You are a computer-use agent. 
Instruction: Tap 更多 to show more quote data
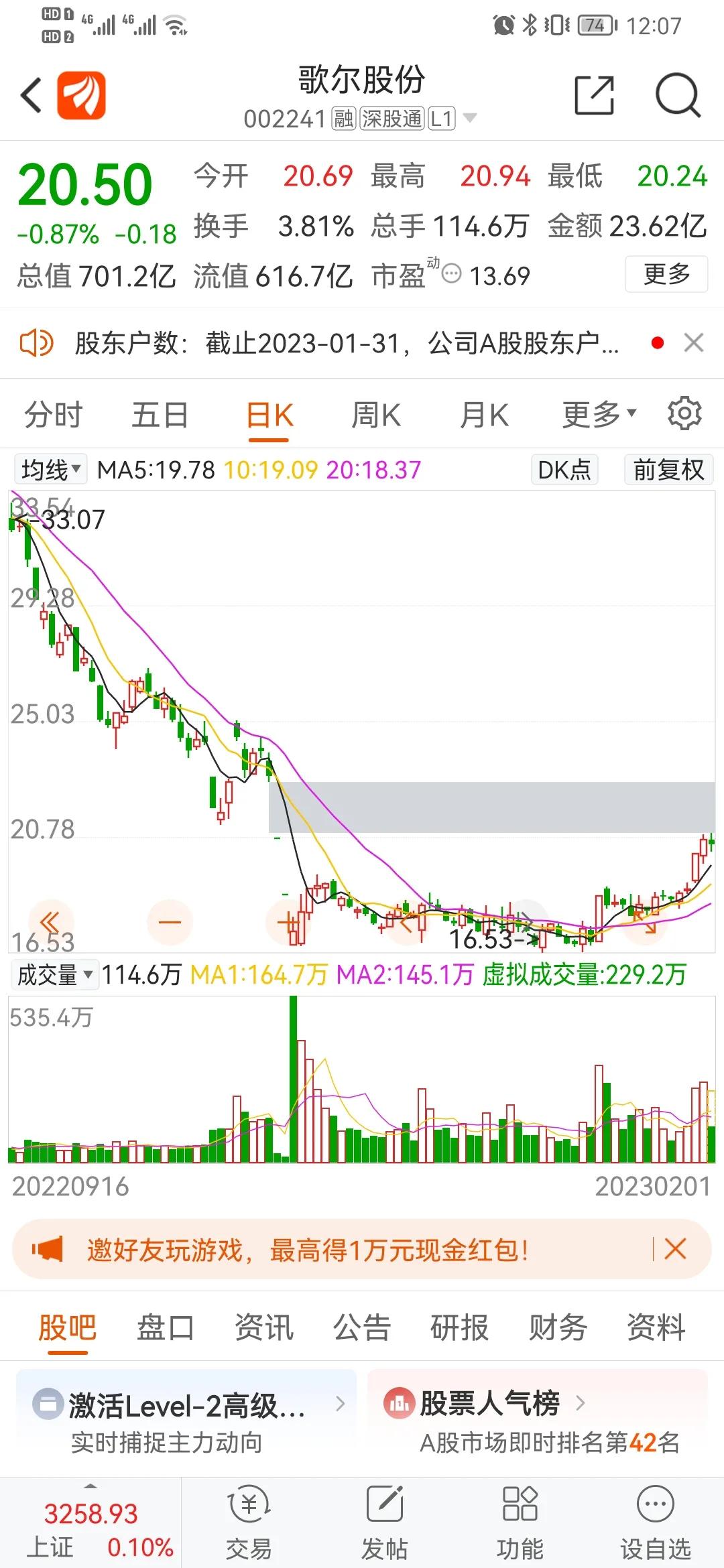tap(666, 274)
